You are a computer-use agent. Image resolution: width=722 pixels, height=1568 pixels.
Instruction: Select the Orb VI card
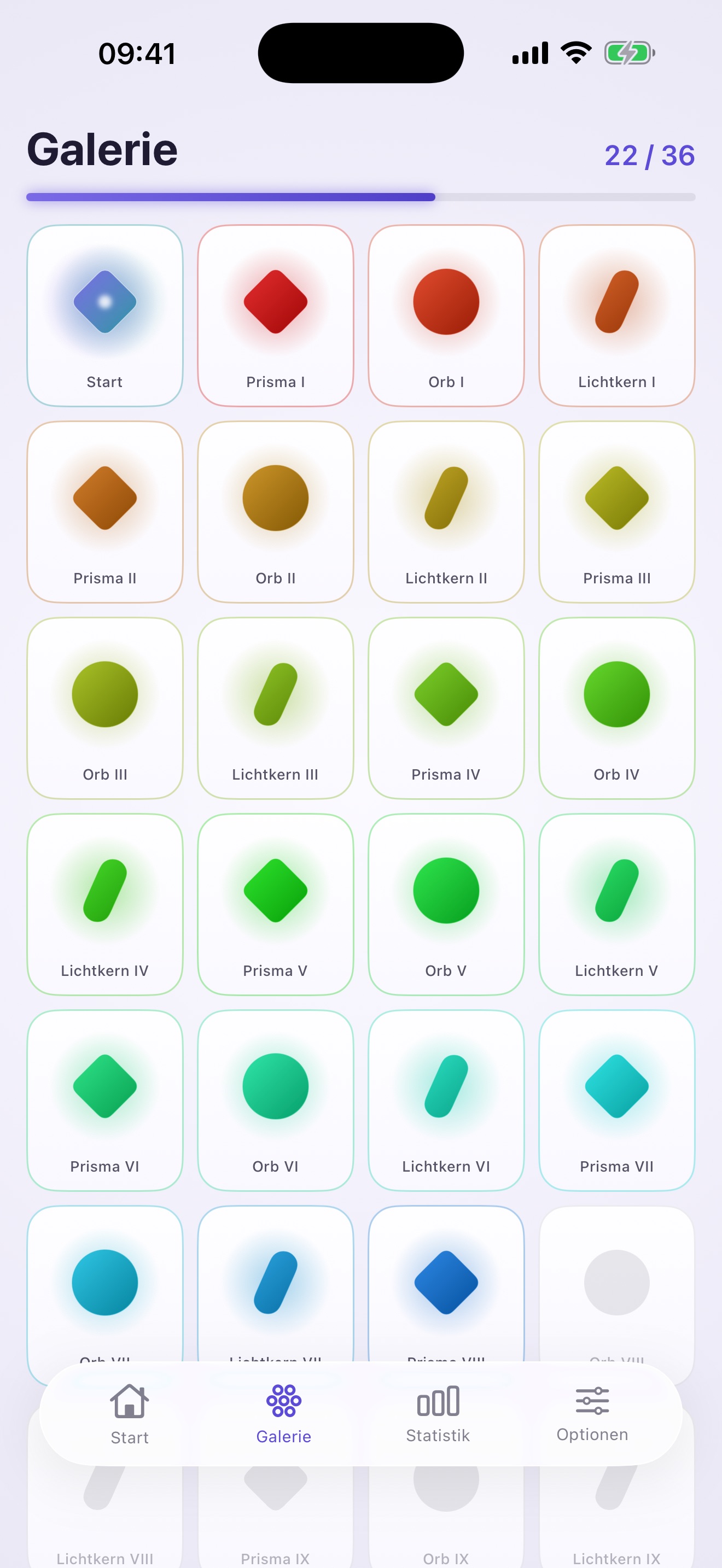coord(276,1100)
